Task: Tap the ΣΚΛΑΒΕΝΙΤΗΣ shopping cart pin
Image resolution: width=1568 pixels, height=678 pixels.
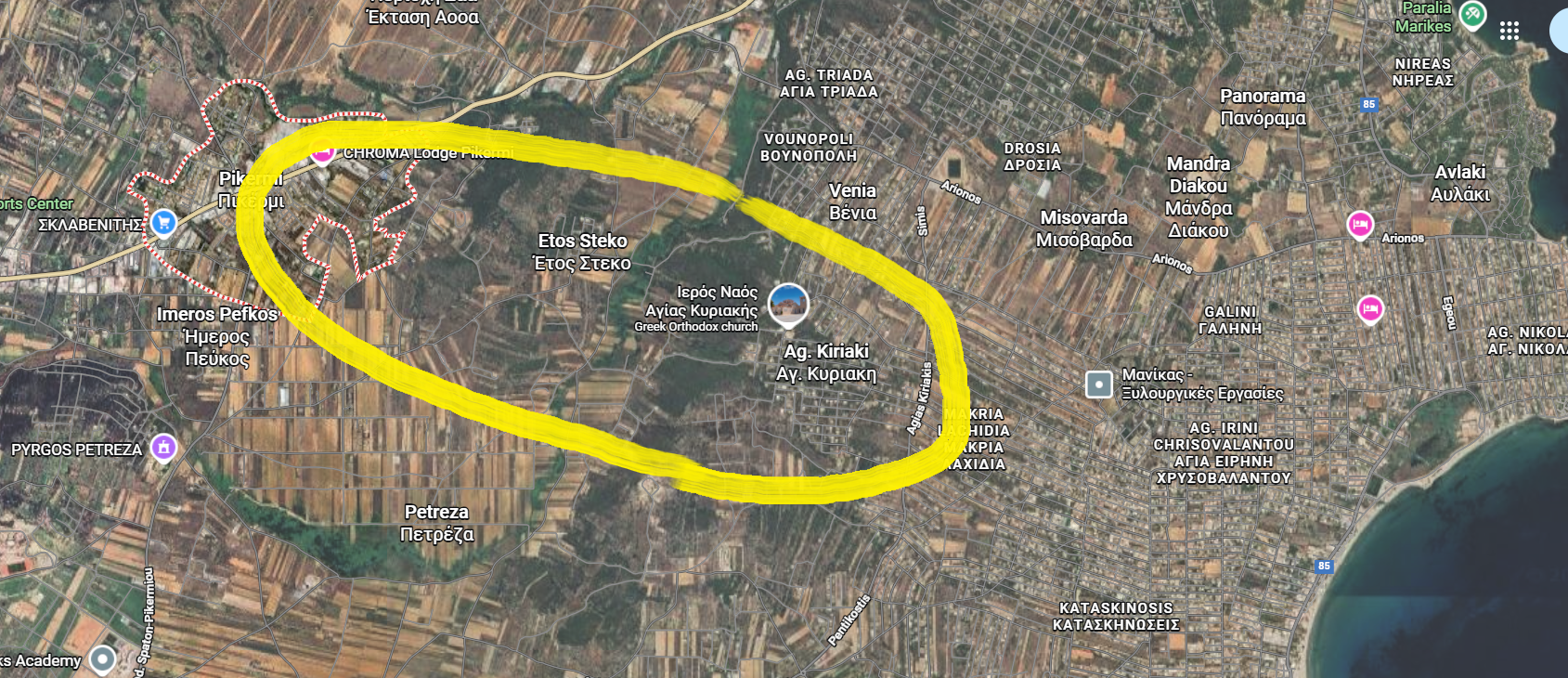Action: tap(163, 223)
